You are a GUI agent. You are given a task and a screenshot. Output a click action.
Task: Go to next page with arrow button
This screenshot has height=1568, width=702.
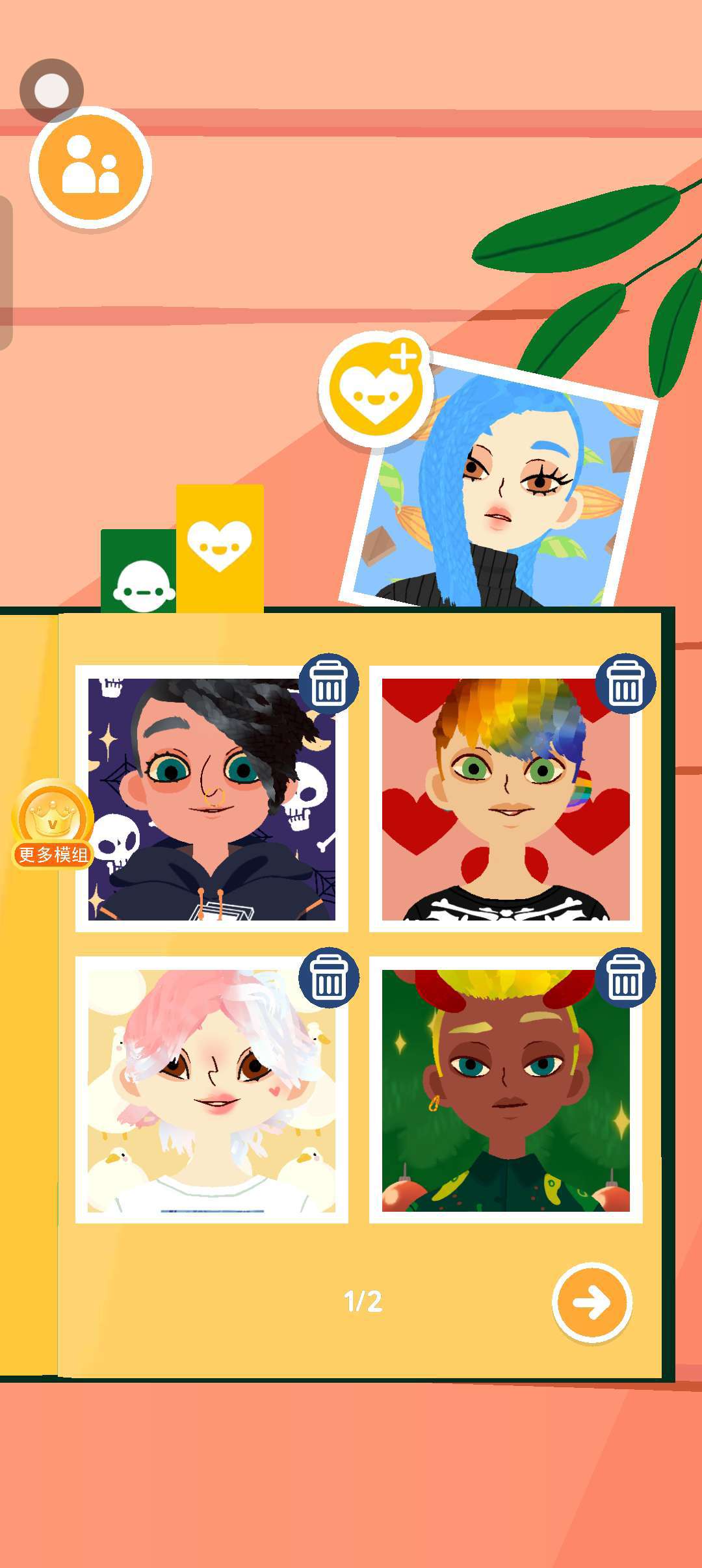point(591,1302)
